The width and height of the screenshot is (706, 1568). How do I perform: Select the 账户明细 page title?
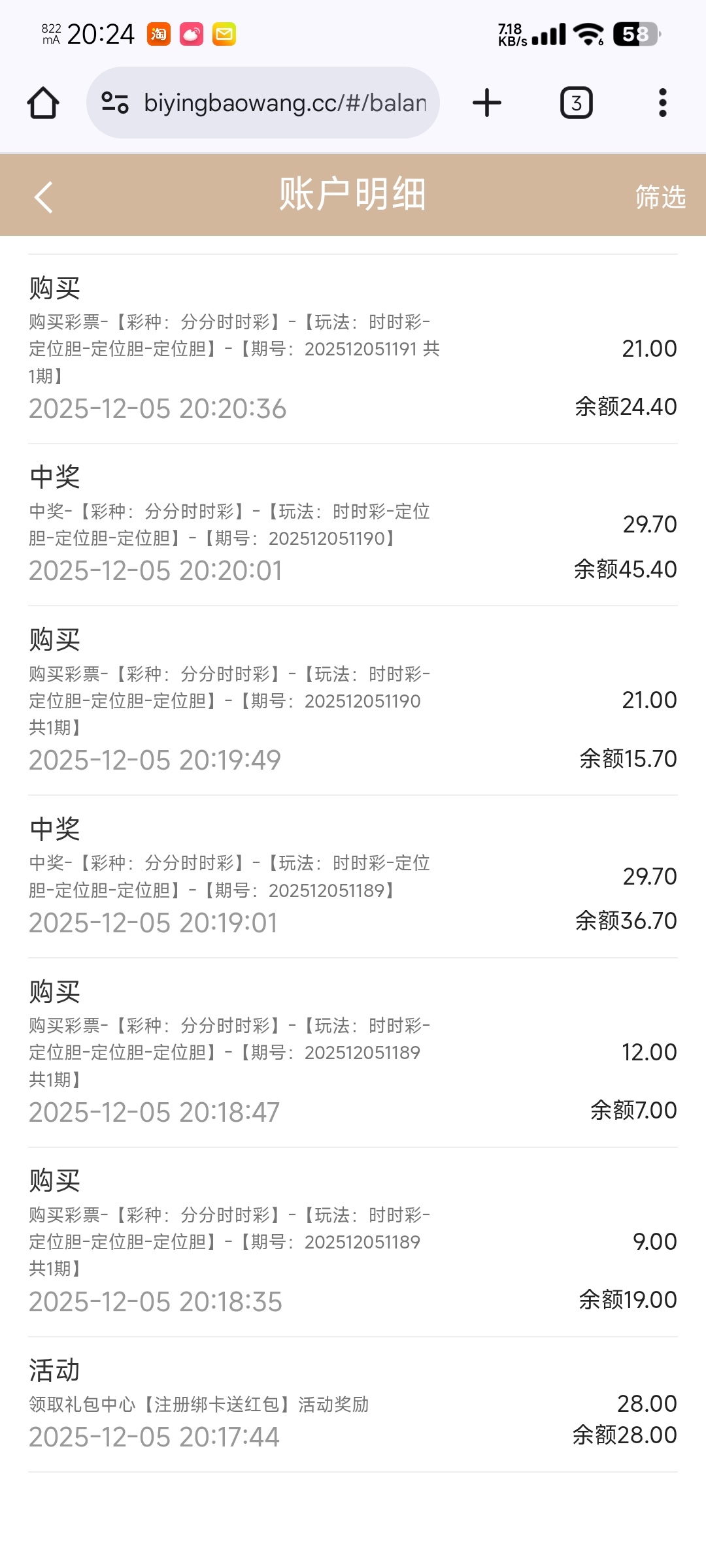[x=353, y=196]
